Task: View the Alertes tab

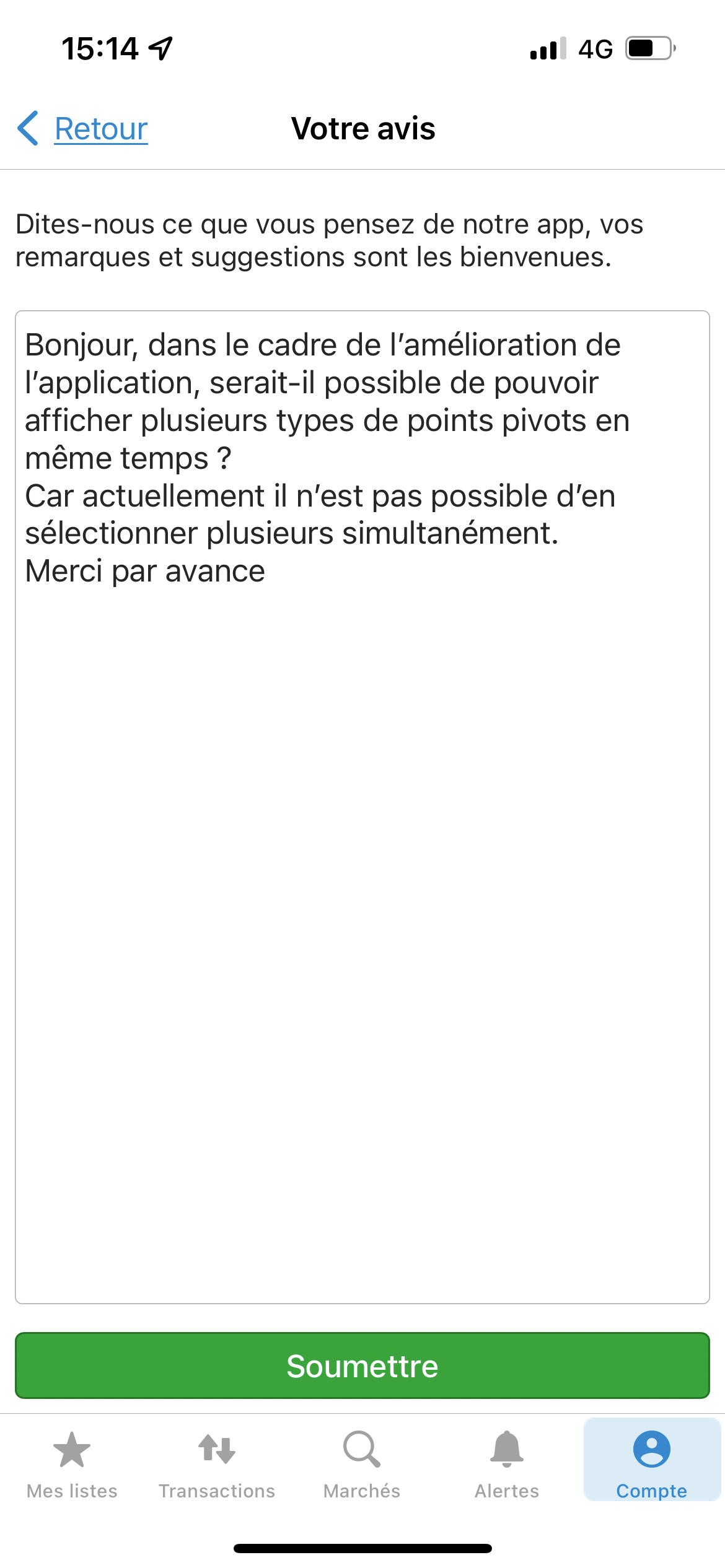Action: tap(507, 1464)
